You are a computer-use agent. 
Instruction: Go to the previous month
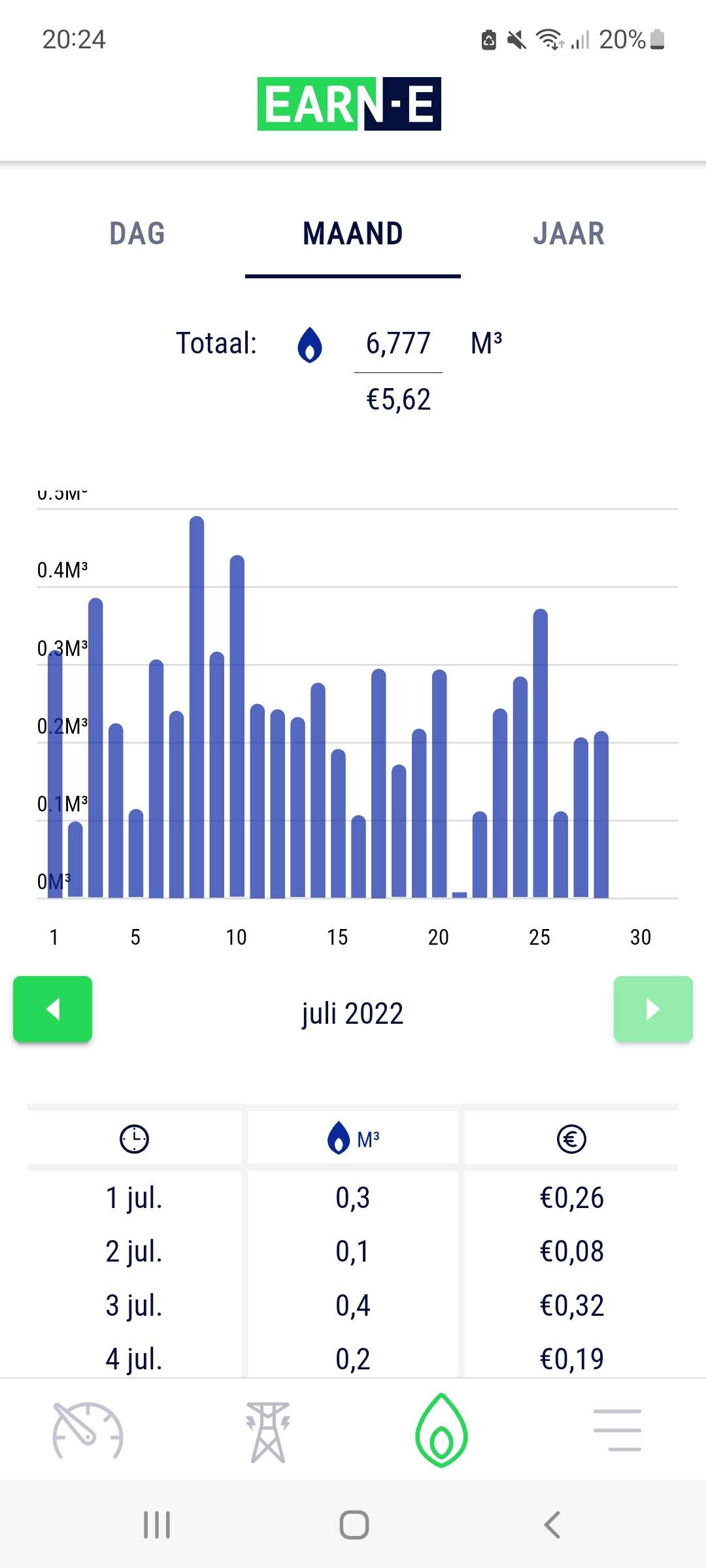(x=53, y=1009)
